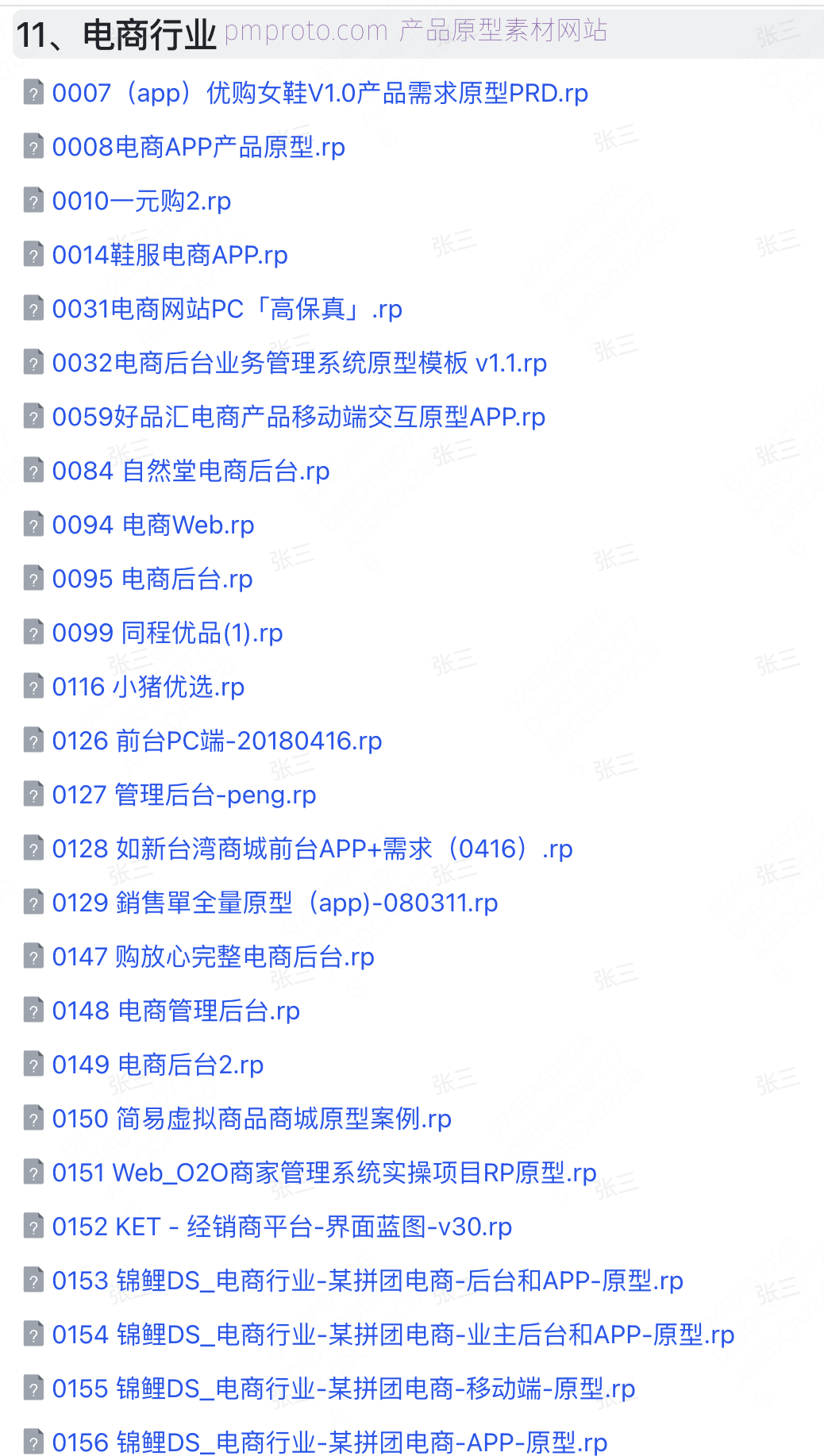Open 0156 锦鲤DS 某拼团电商-APP-原型.rp

tap(329, 1443)
